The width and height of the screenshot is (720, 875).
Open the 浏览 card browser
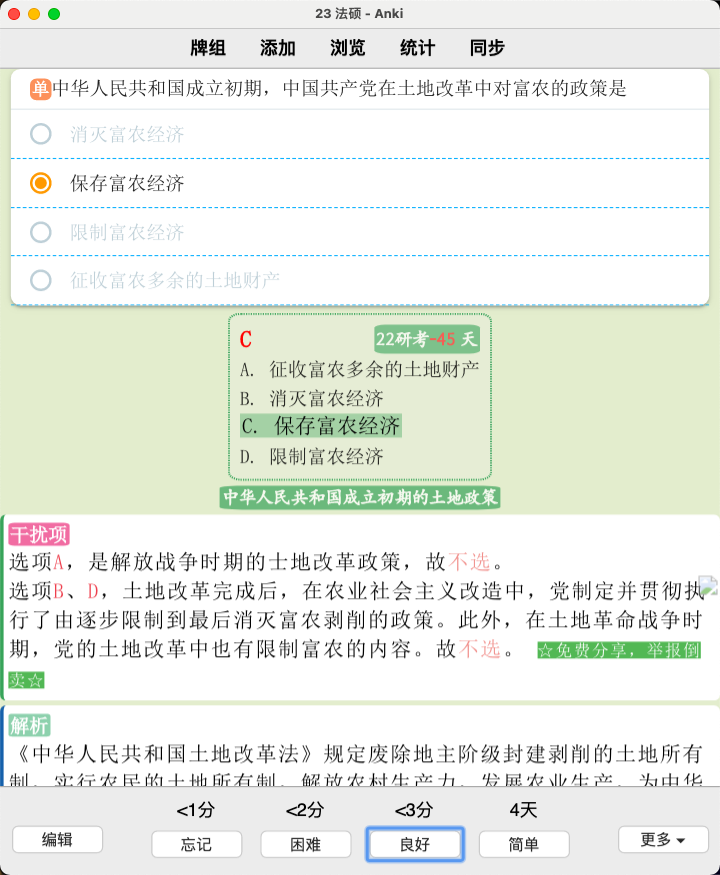348,48
